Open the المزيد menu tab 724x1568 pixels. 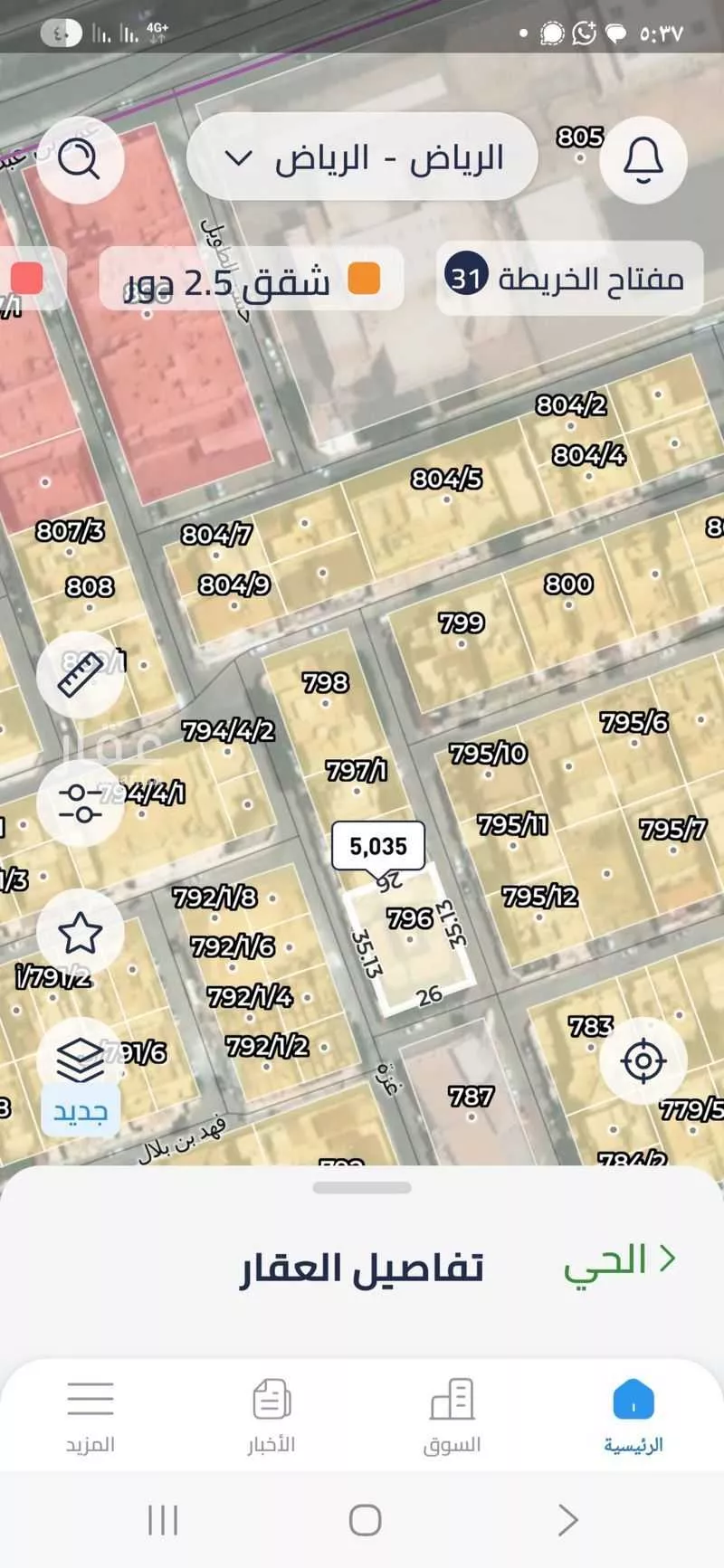tap(90, 1414)
